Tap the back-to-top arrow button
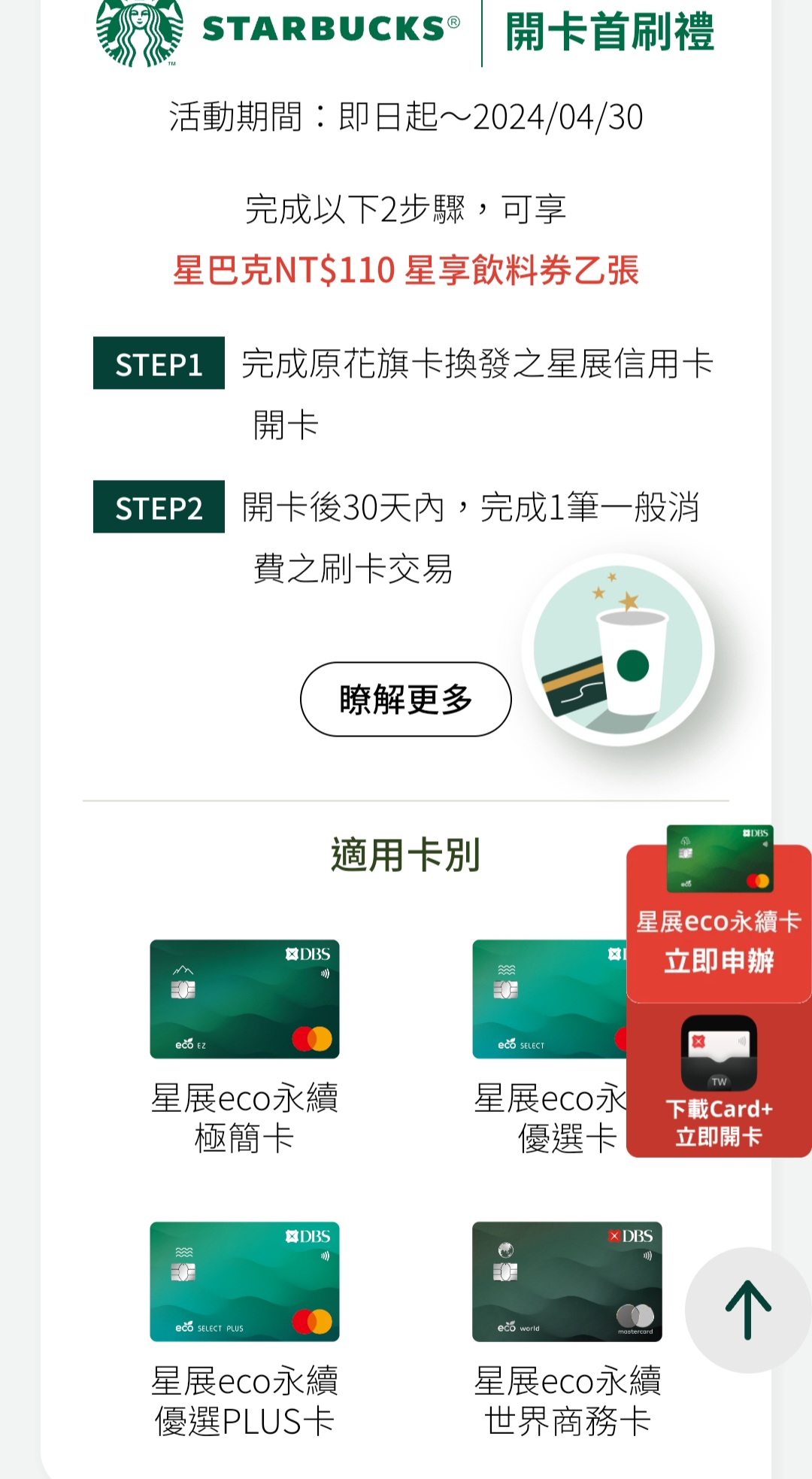This screenshot has width=812, height=1479. pos(747,1310)
